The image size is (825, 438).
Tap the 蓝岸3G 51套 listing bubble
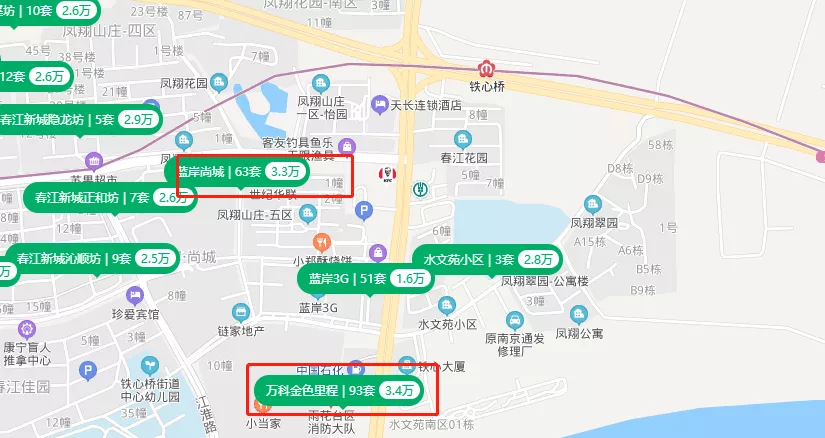click(x=365, y=279)
